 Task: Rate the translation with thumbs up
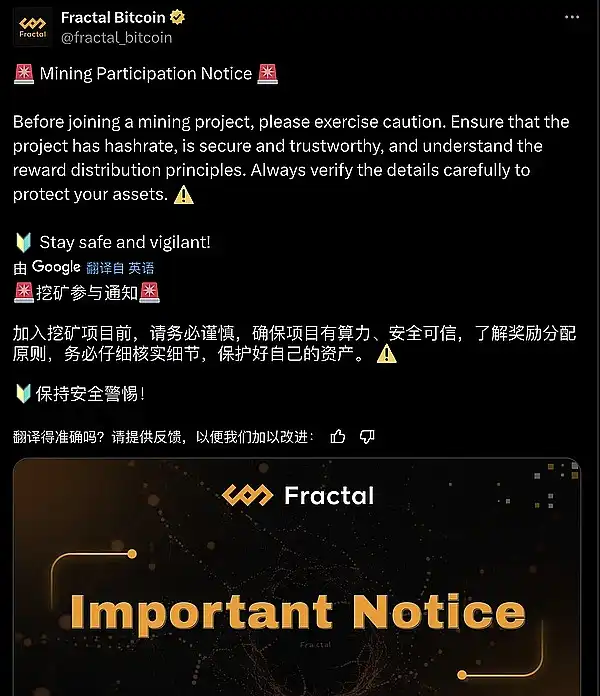338,436
